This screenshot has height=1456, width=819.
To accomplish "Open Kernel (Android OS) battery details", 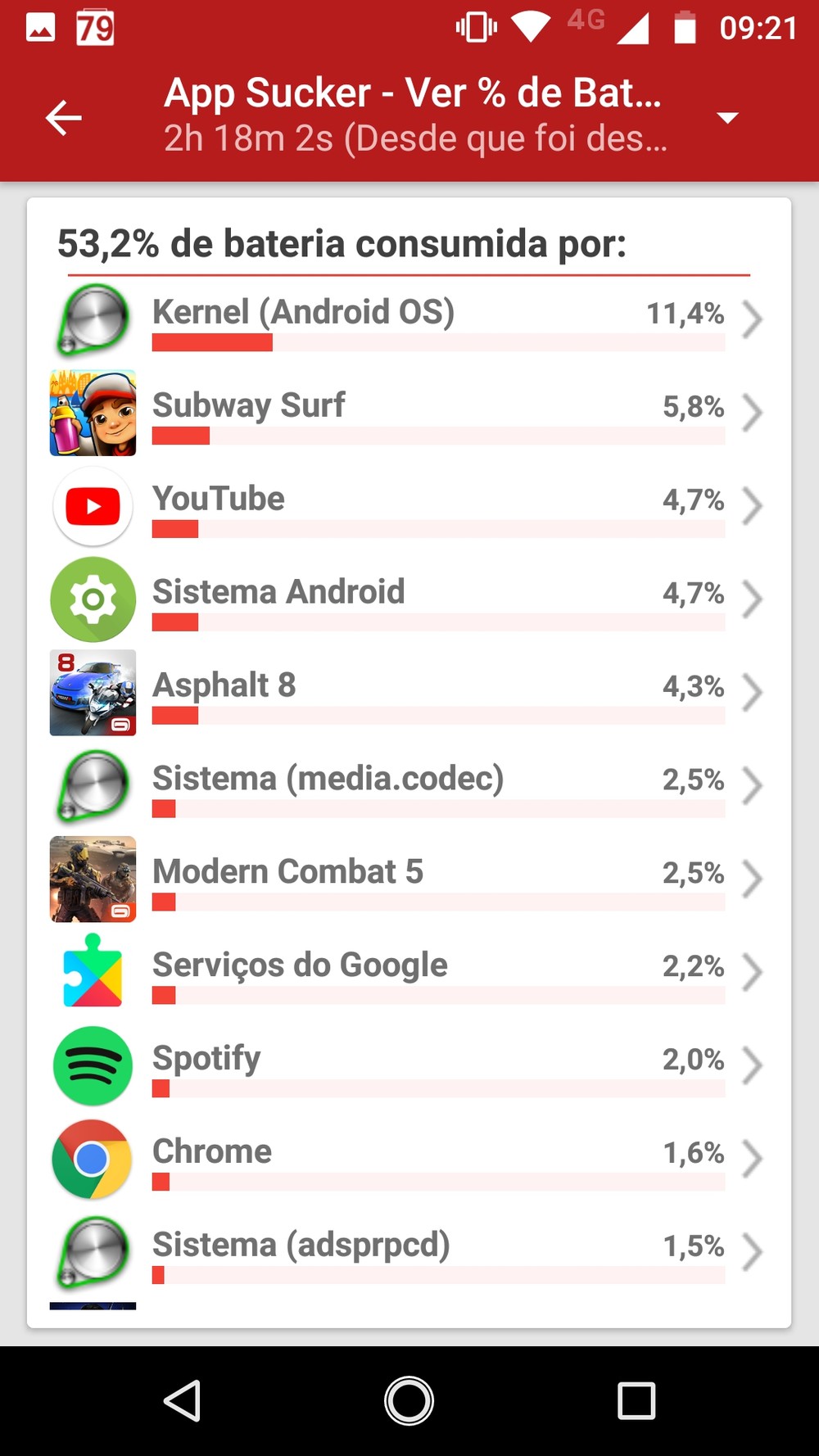I will coord(409,319).
